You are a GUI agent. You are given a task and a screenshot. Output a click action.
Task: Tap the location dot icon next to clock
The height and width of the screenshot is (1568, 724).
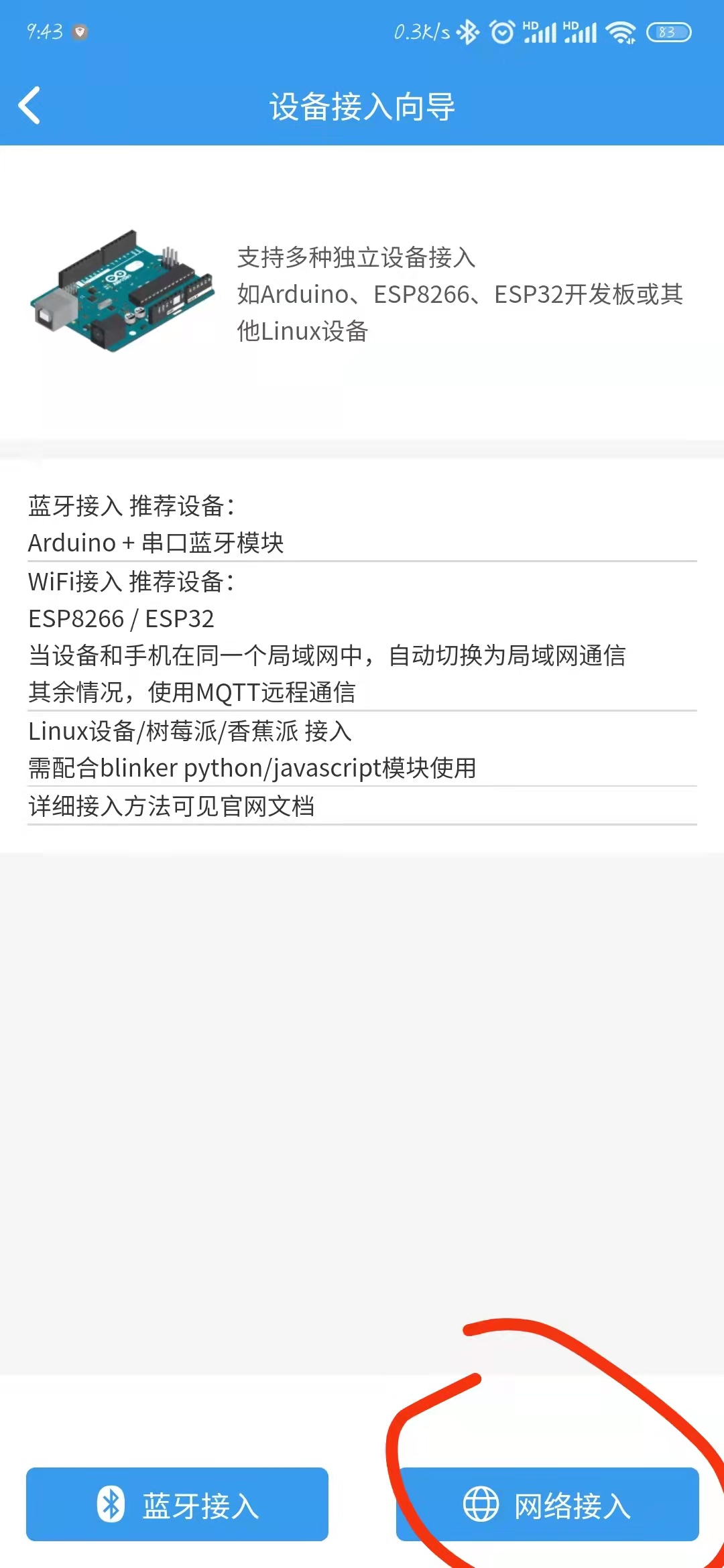point(80,29)
